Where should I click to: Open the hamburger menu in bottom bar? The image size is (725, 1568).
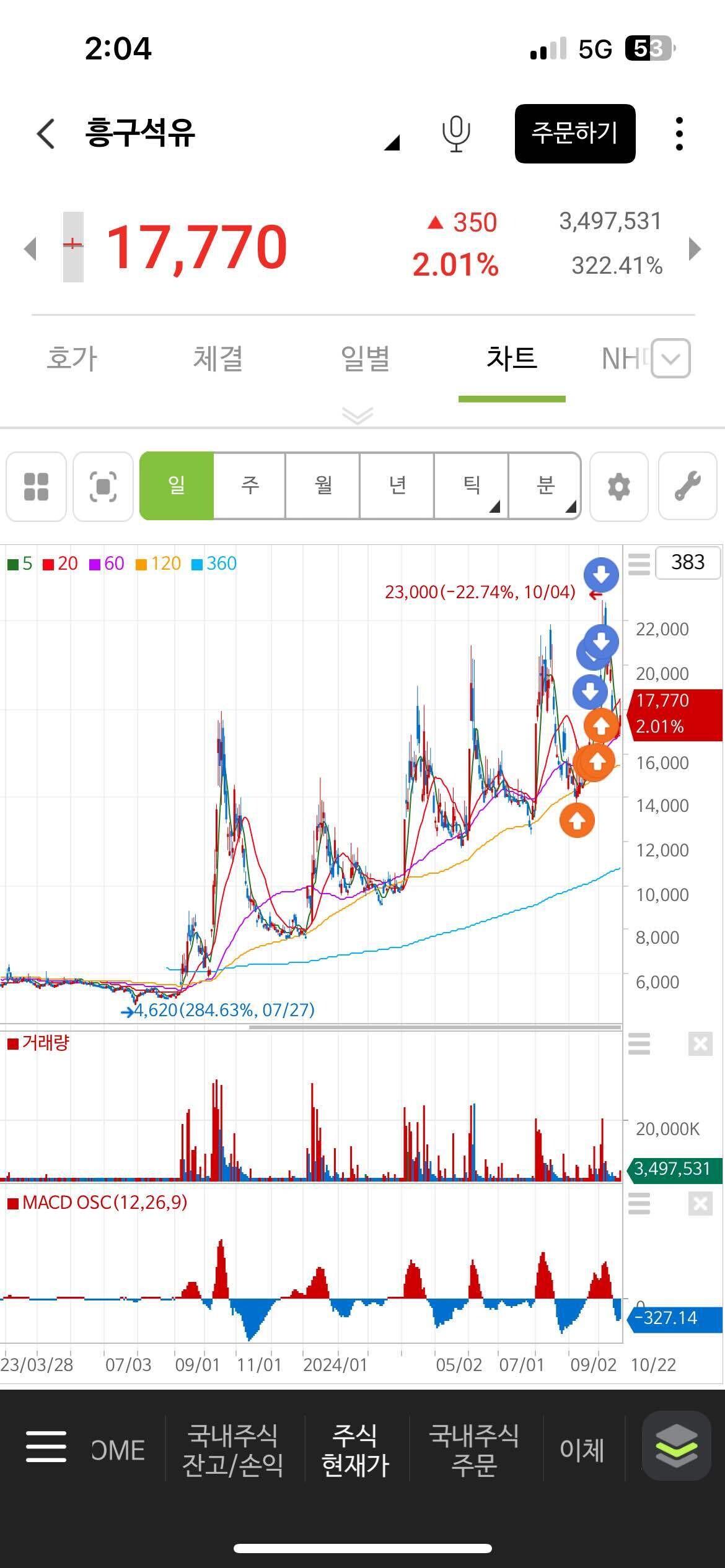coord(46,1446)
